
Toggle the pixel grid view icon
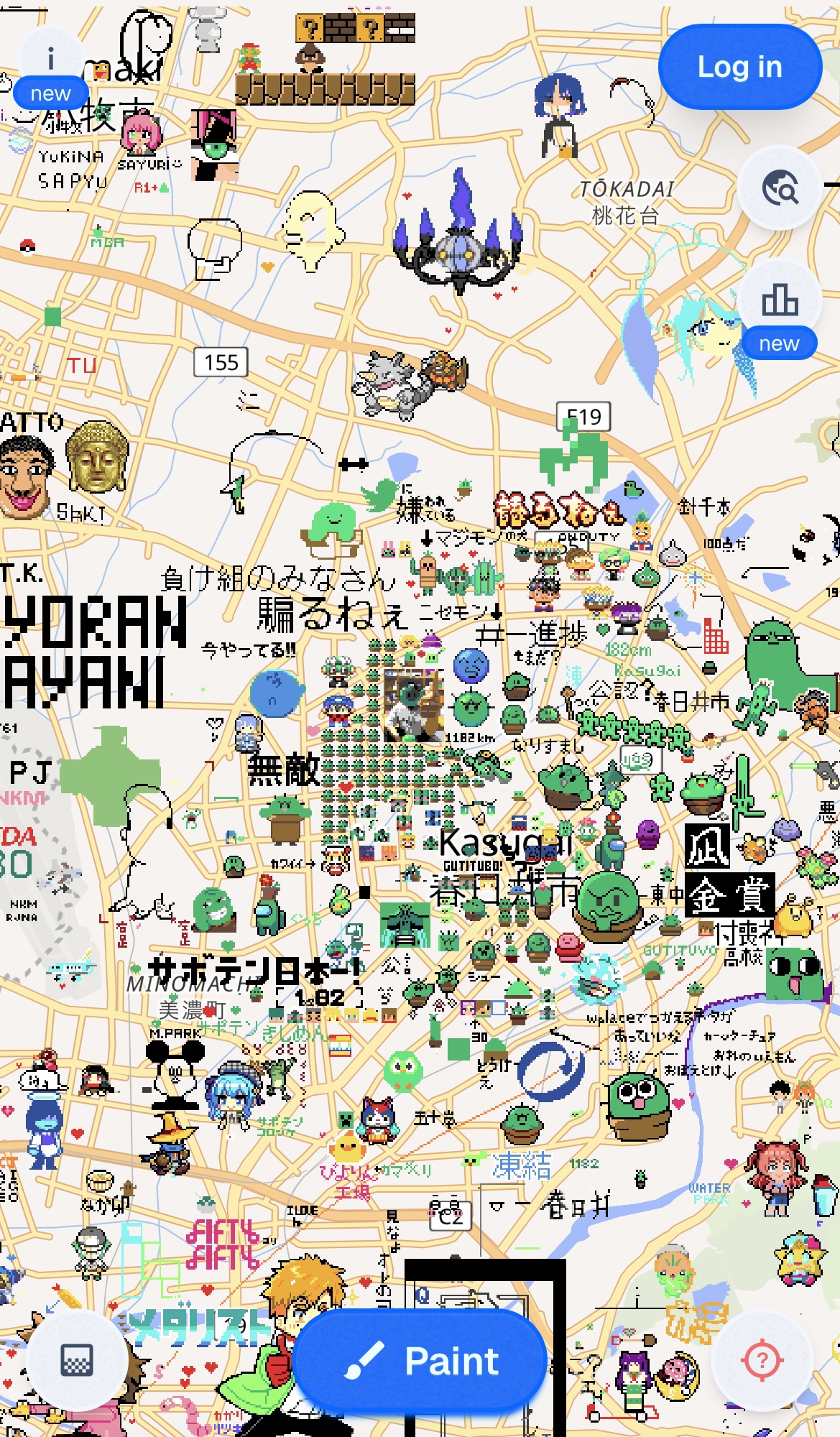[77, 1359]
